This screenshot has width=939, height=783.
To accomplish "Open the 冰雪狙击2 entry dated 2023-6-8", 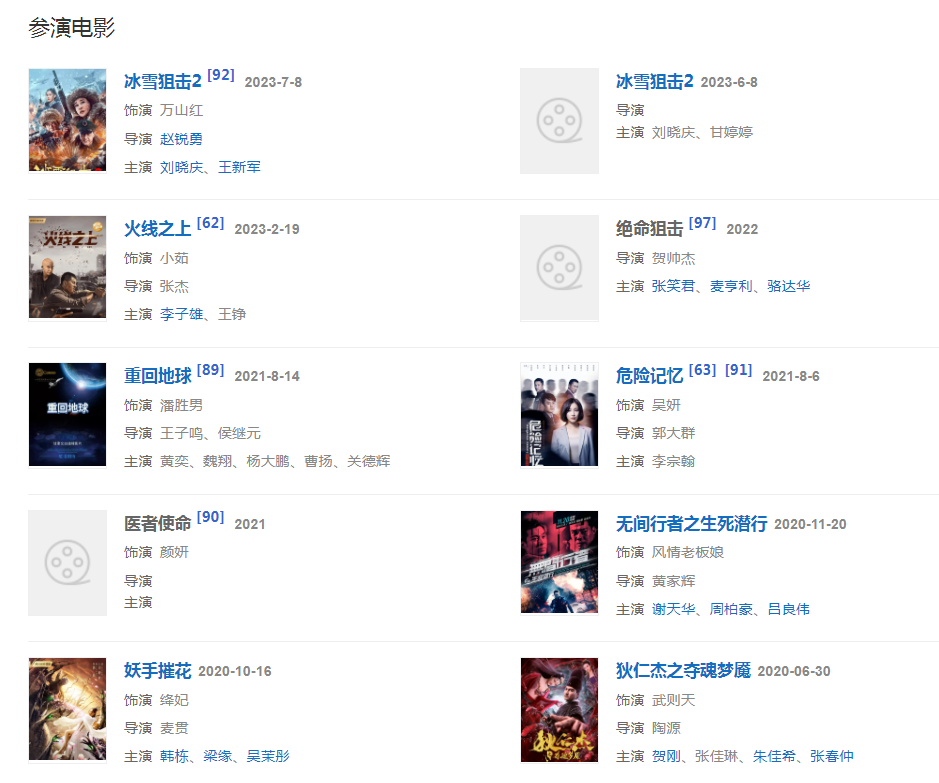I will tap(654, 82).
